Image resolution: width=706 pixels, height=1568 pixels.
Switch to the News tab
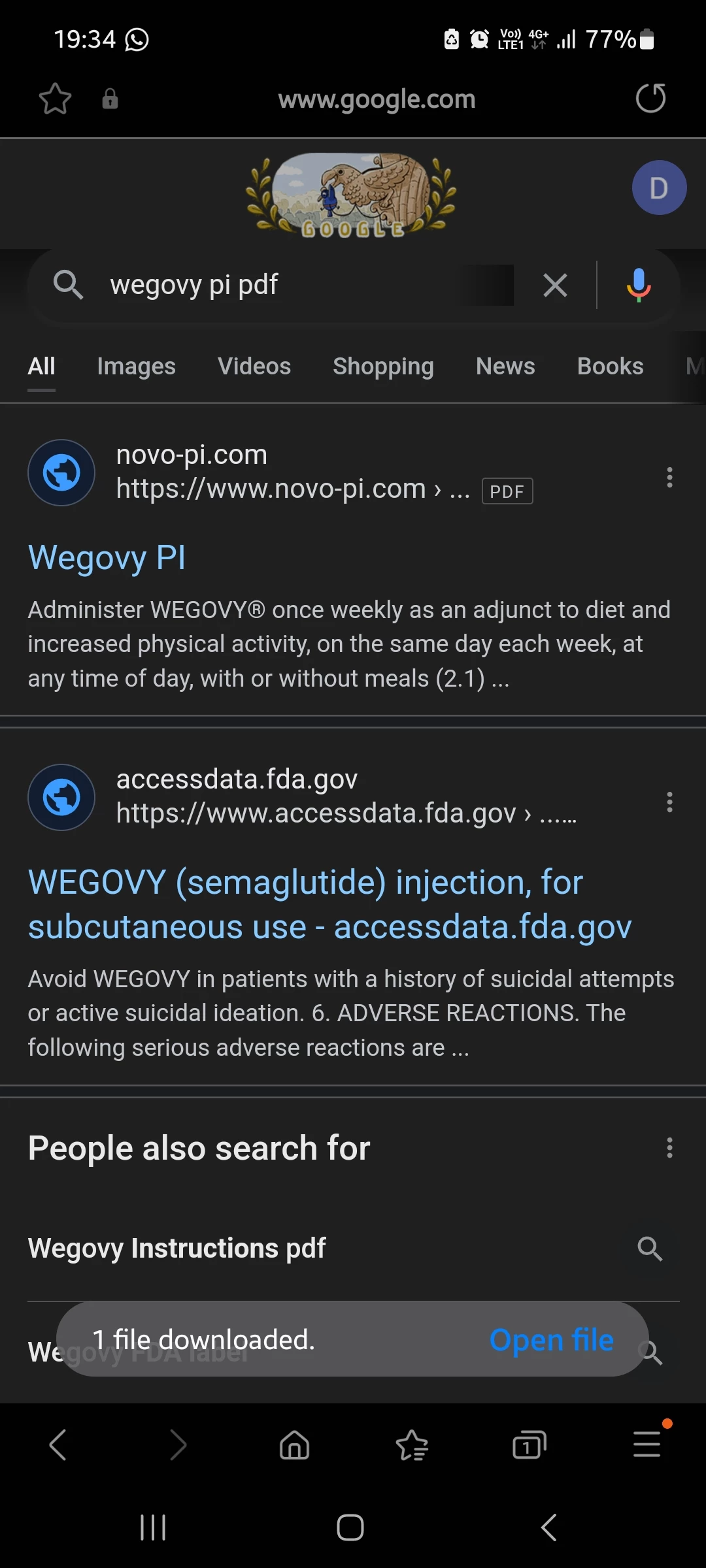(505, 367)
